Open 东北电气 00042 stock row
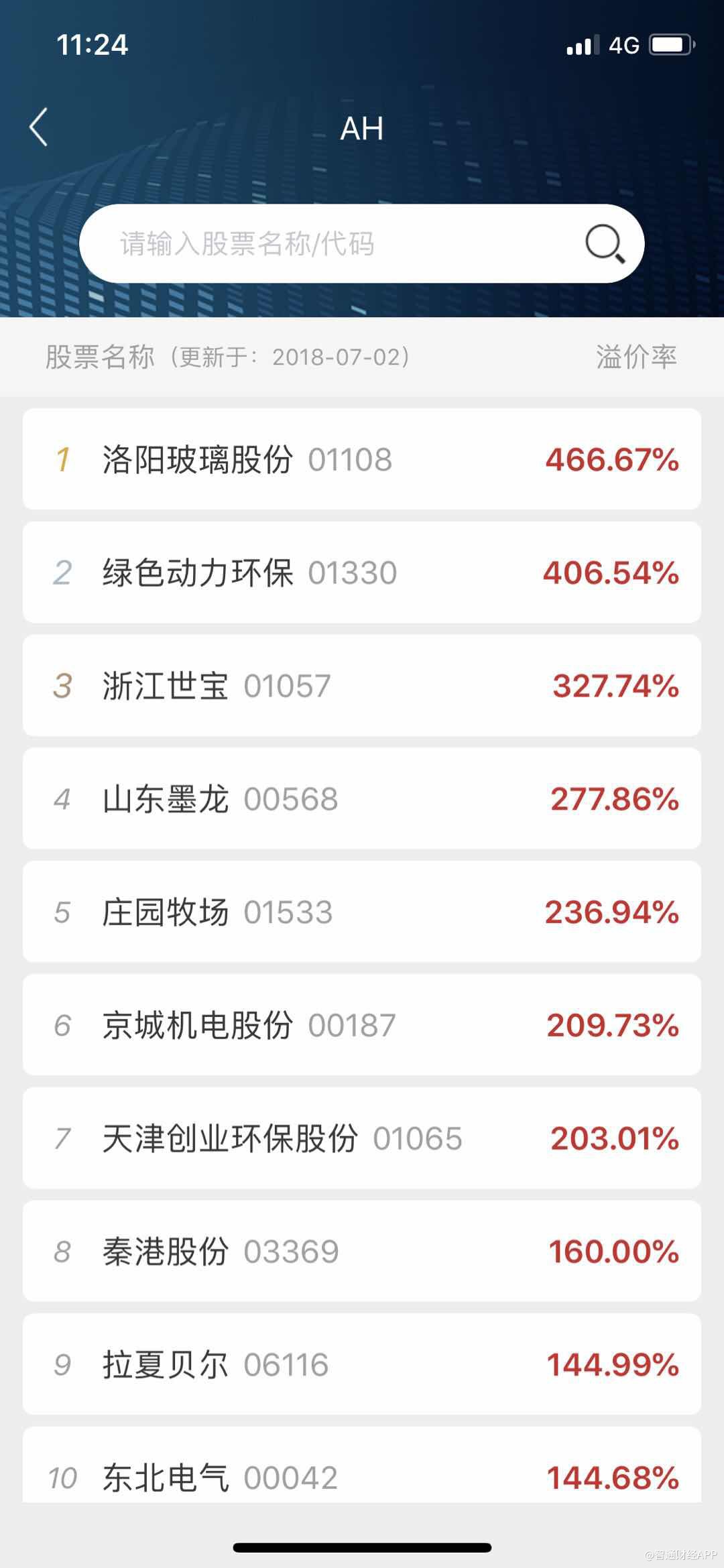This screenshot has width=724, height=1568. coord(362,1475)
